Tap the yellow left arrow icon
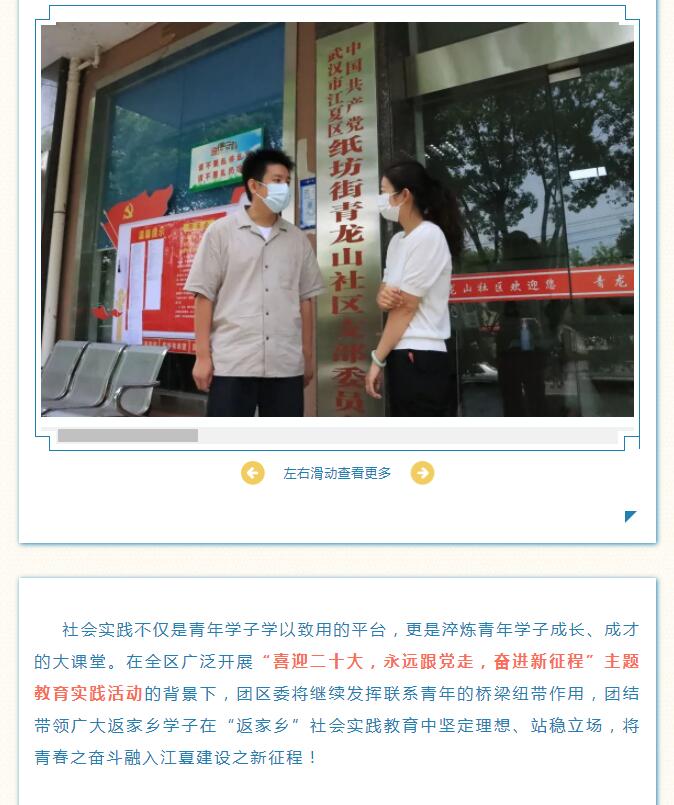Screen dimensions: 674x805 click(253, 473)
